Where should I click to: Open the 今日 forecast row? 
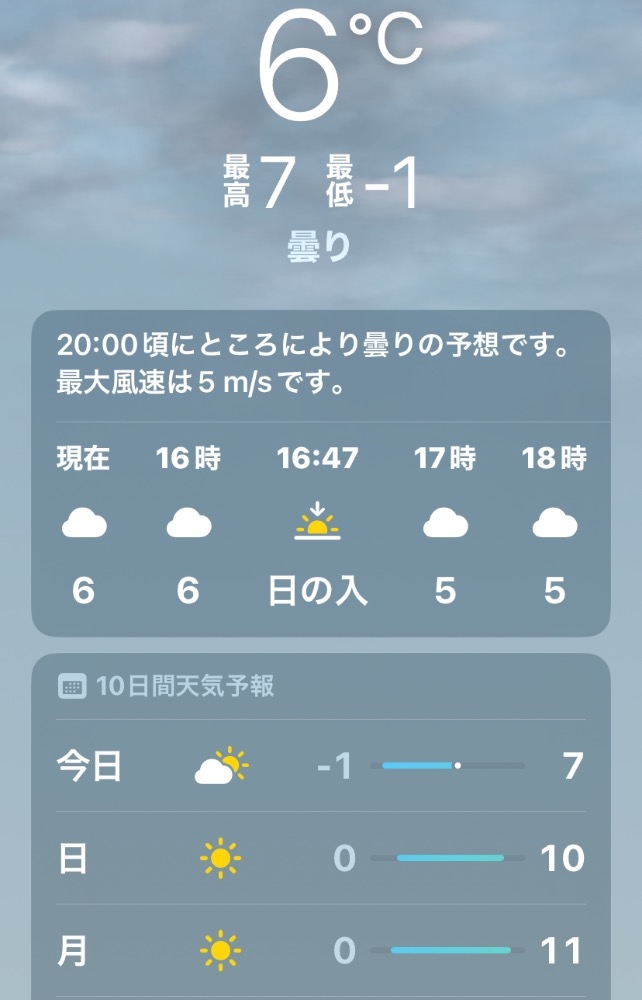[320, 767]
